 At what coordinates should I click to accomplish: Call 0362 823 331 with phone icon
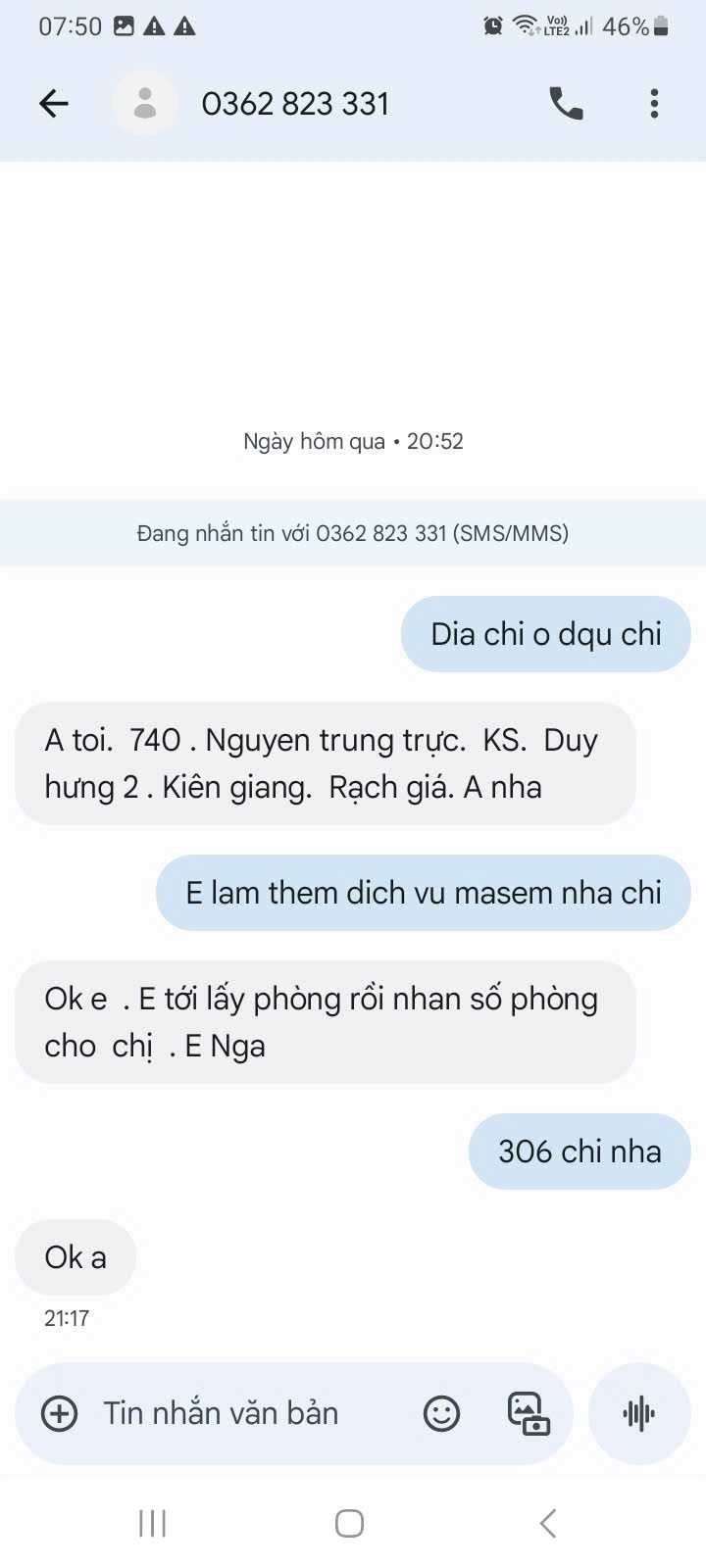(x=566, y=103)
